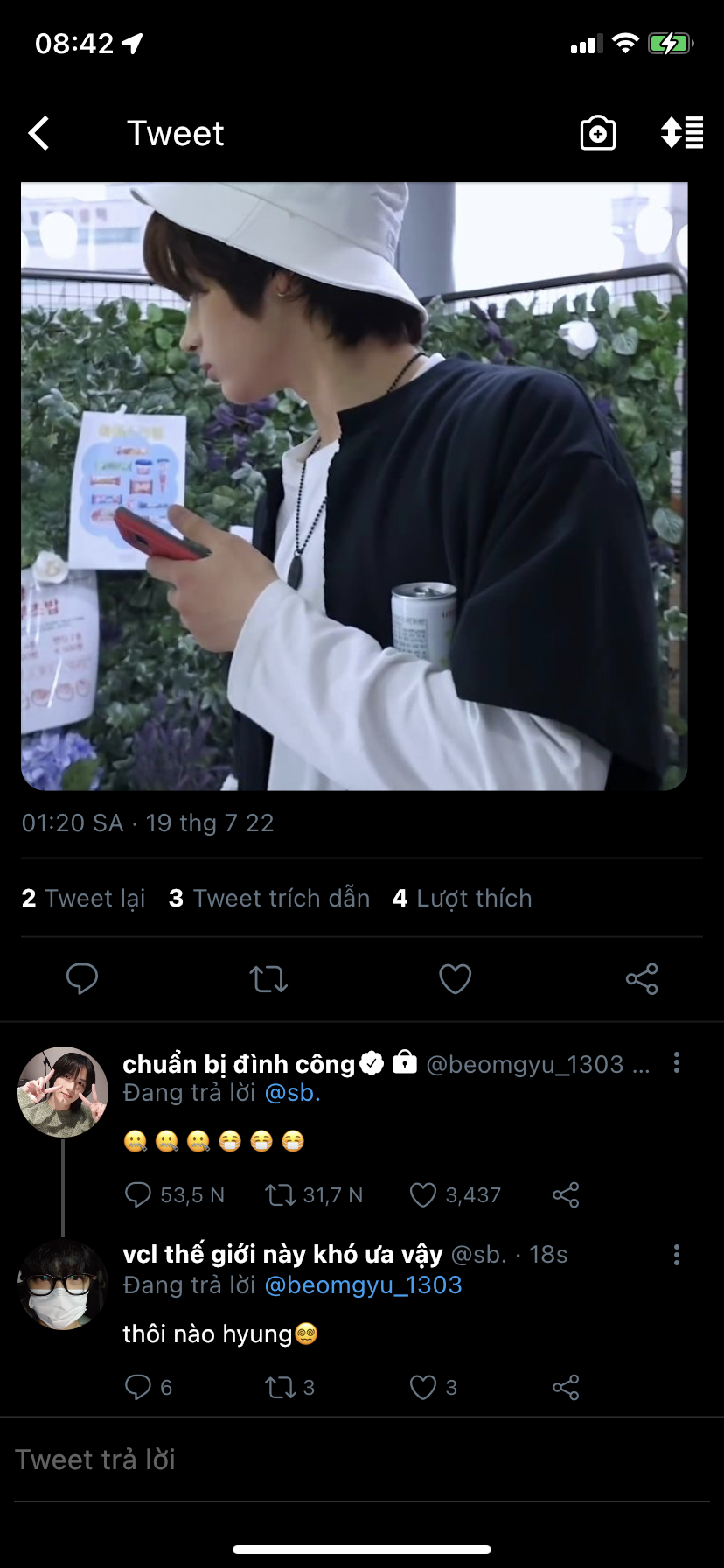View the 4 Lượt thích list
Image resolution: width=724 pixels, height=1568 pixels.
[x=462, y=899]
